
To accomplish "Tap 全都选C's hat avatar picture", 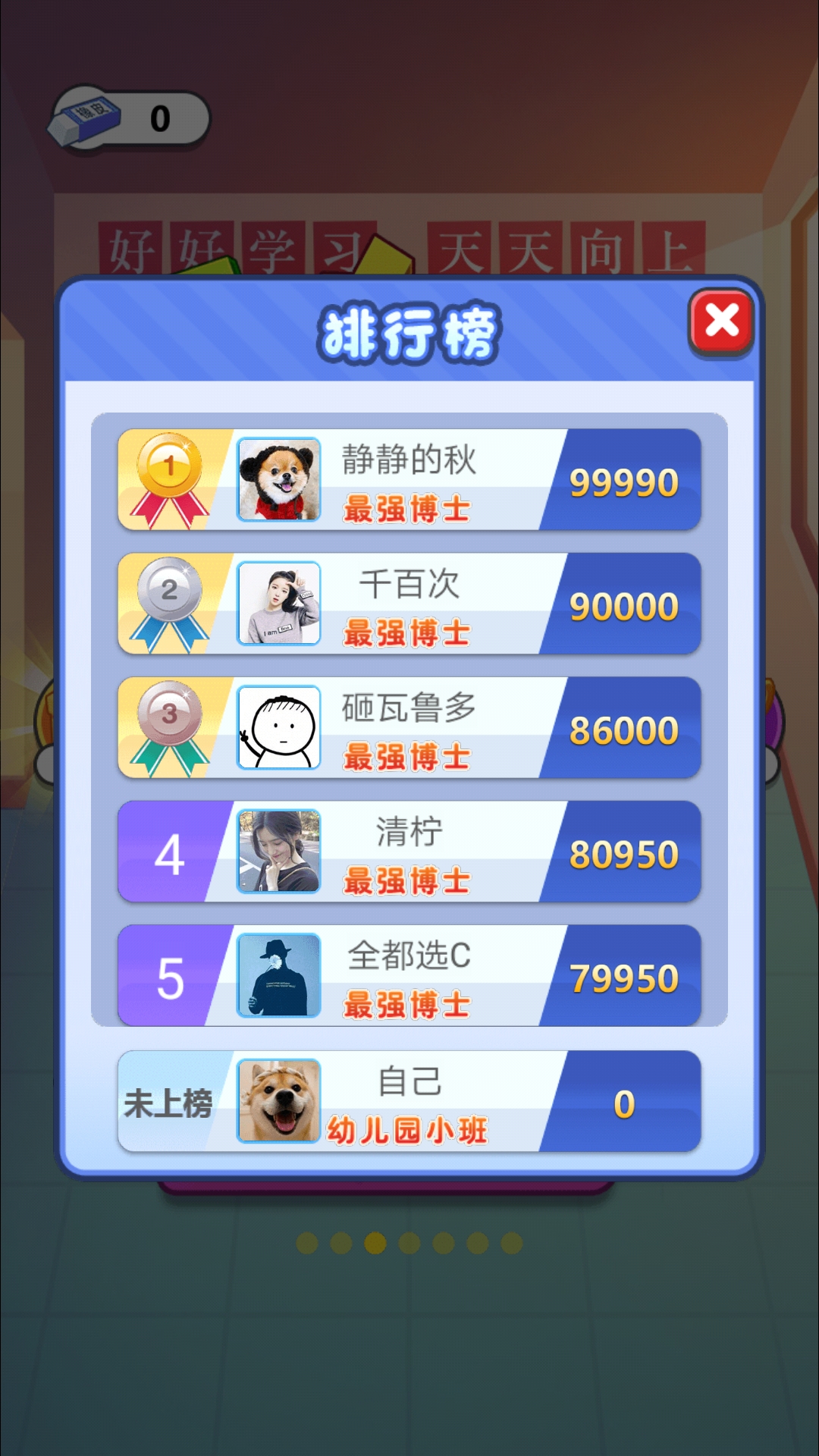I will coord(279,977).
